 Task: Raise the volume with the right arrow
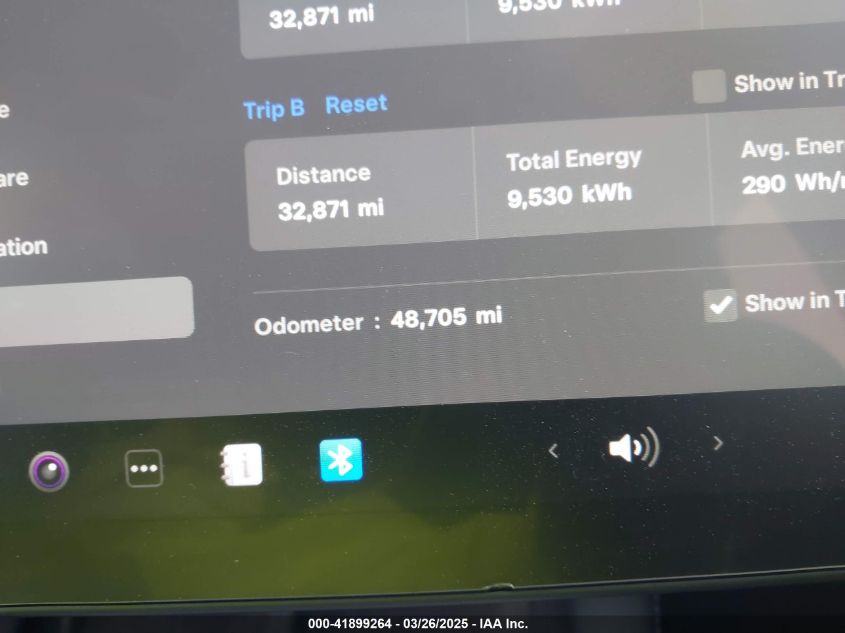pyautogui.click(x=717, y=443)
